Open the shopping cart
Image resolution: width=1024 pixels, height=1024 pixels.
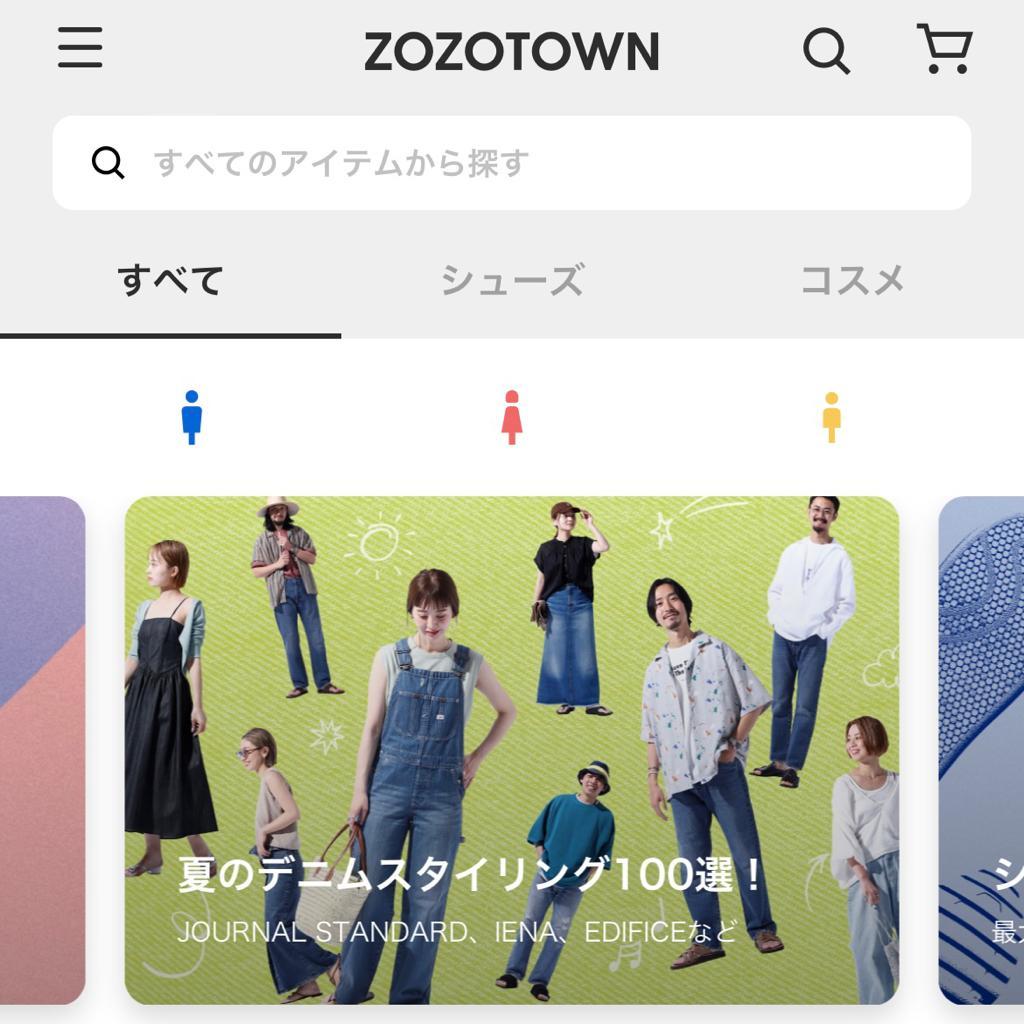click(x=944, y=49)
